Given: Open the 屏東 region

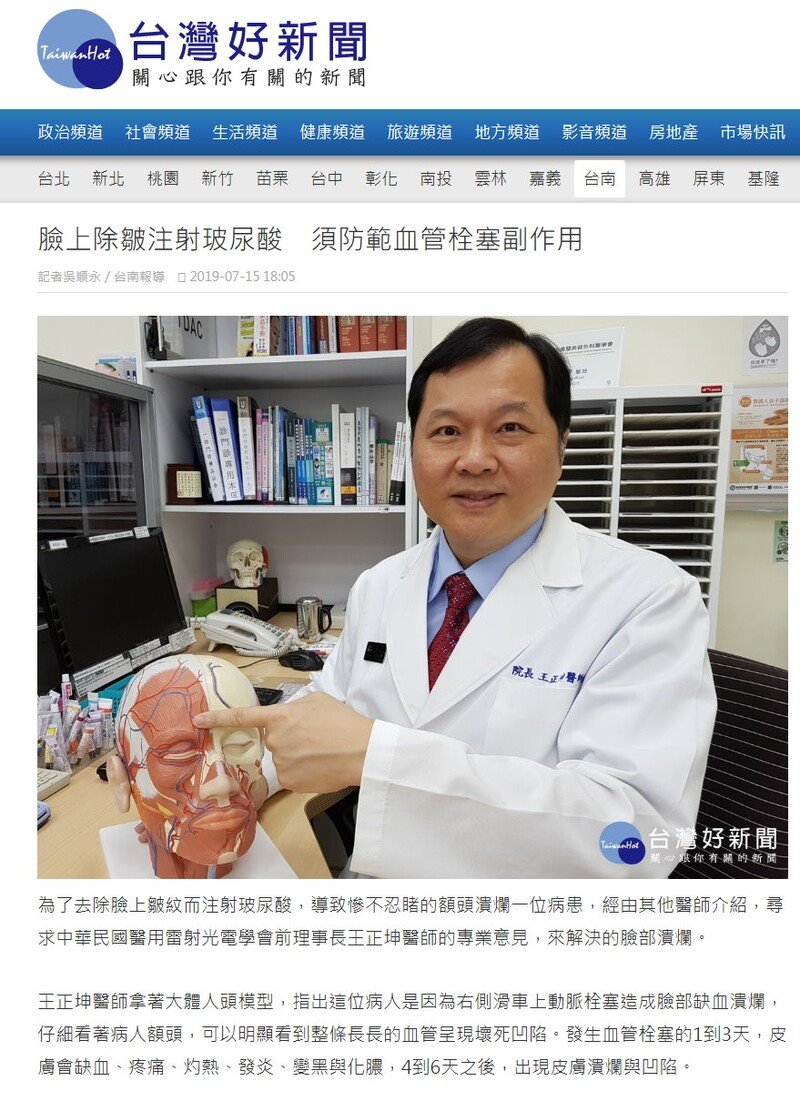Looking at the screenshot, I should point(709,179).
